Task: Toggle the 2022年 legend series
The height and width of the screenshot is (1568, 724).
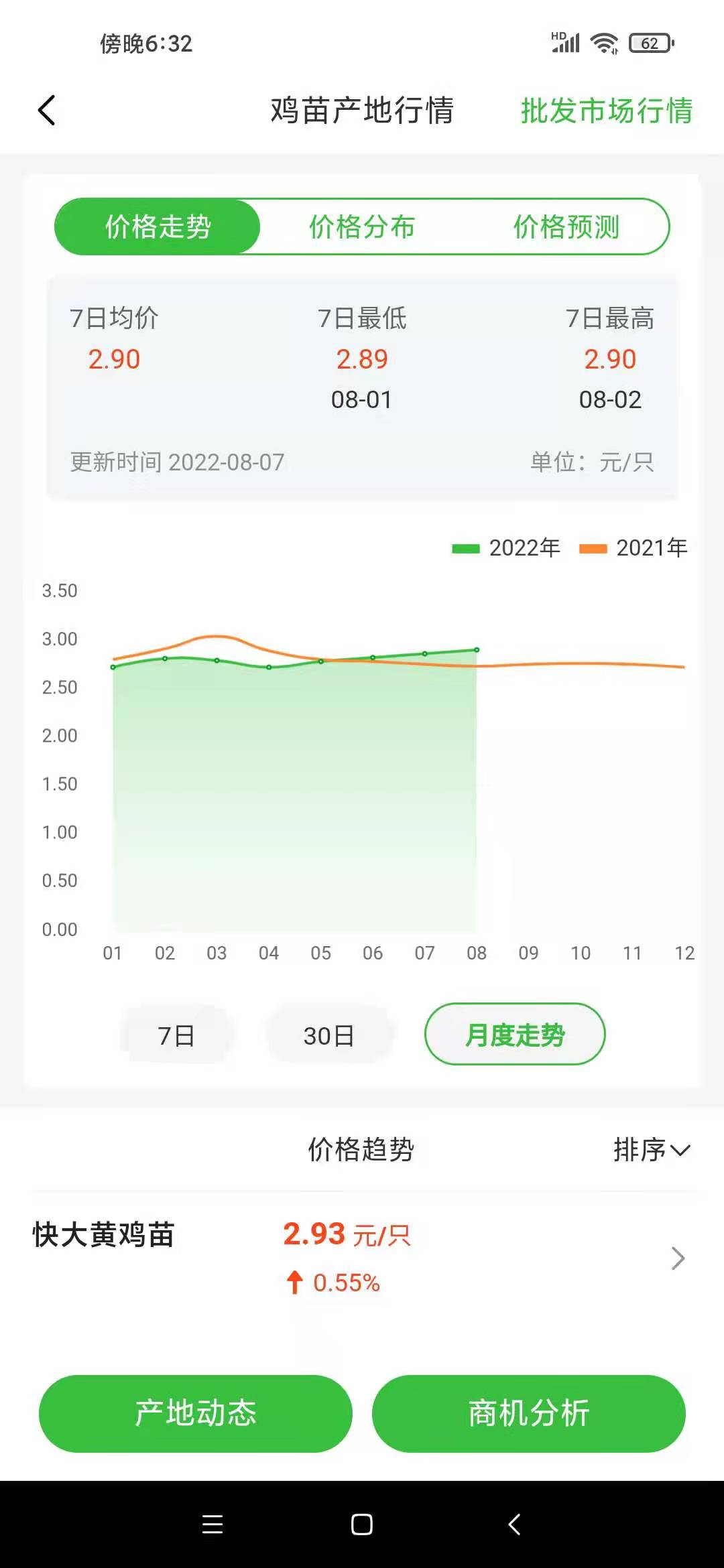Action: [506, 548]
